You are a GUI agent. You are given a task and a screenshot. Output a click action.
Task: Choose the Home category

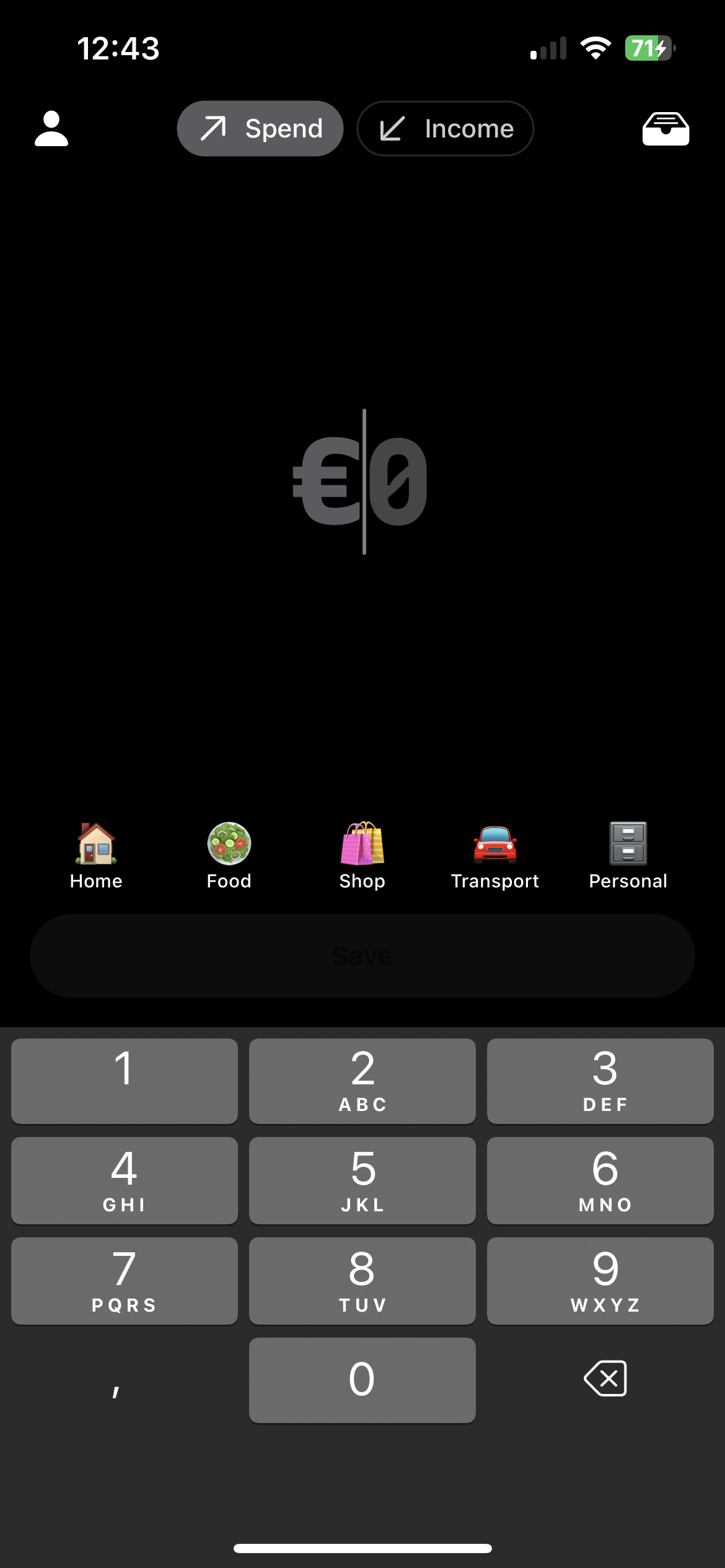(96, 856)
